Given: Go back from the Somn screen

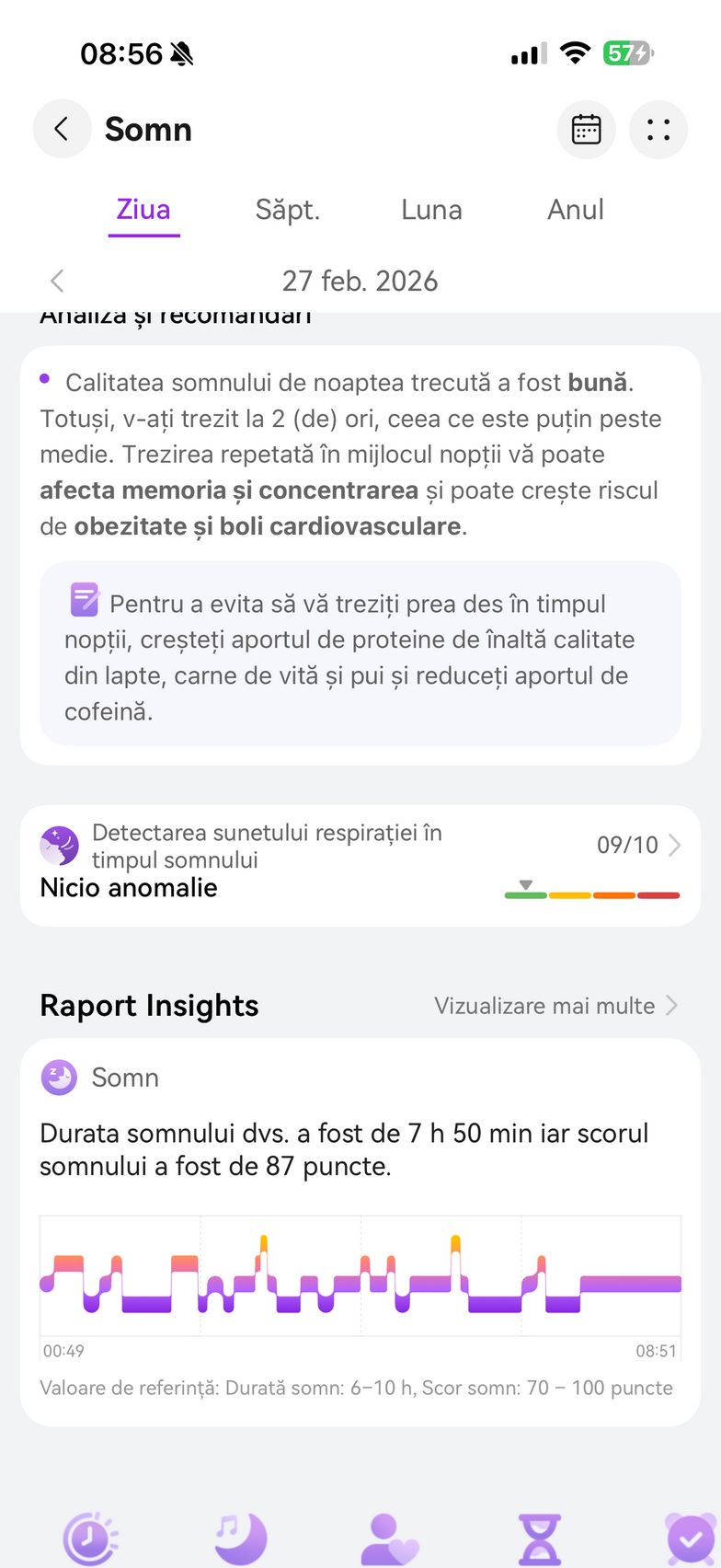Looking at the screenshot, I should (x=62, y=130).
